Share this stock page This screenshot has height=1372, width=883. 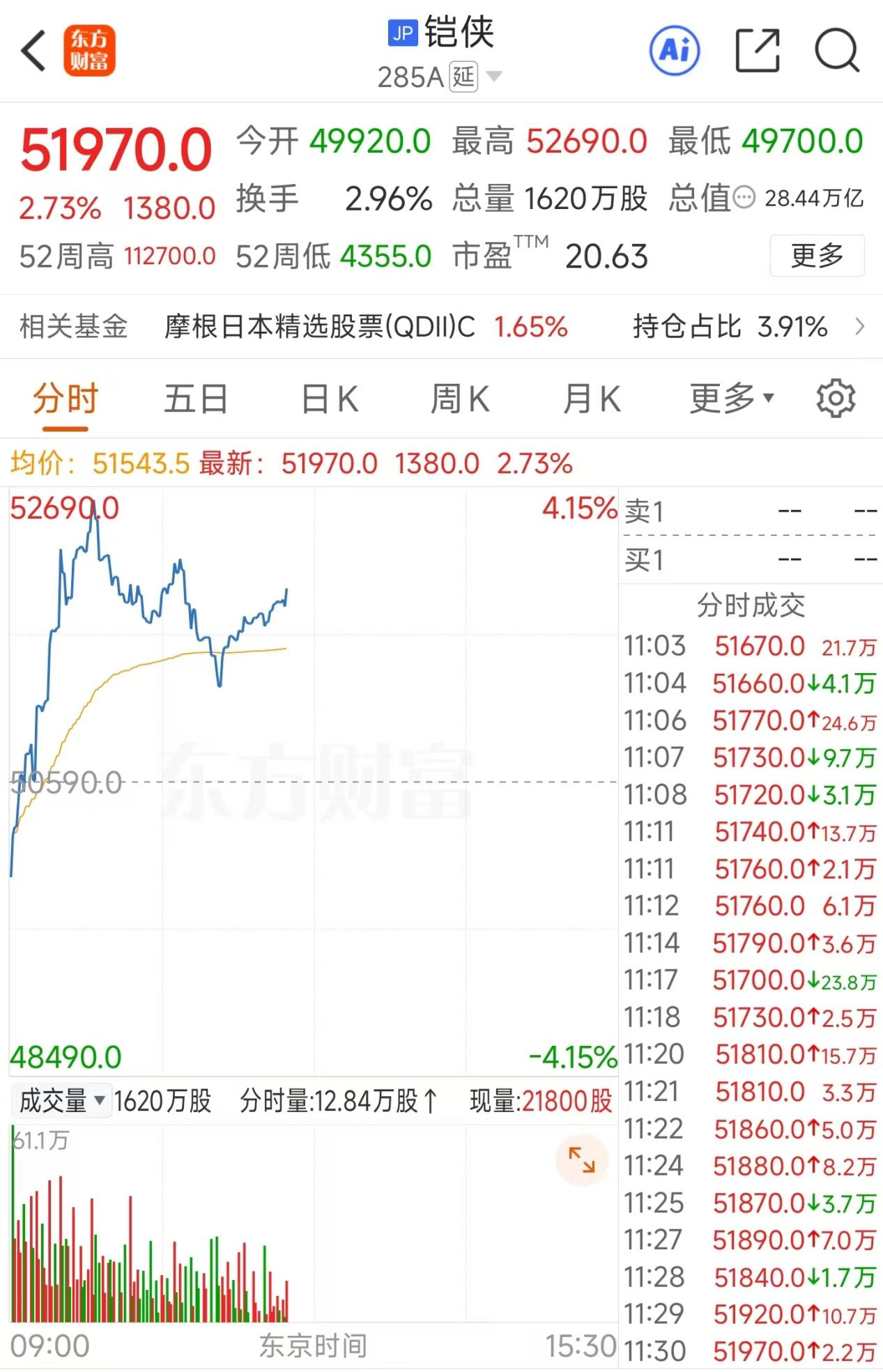pos(758,50)
